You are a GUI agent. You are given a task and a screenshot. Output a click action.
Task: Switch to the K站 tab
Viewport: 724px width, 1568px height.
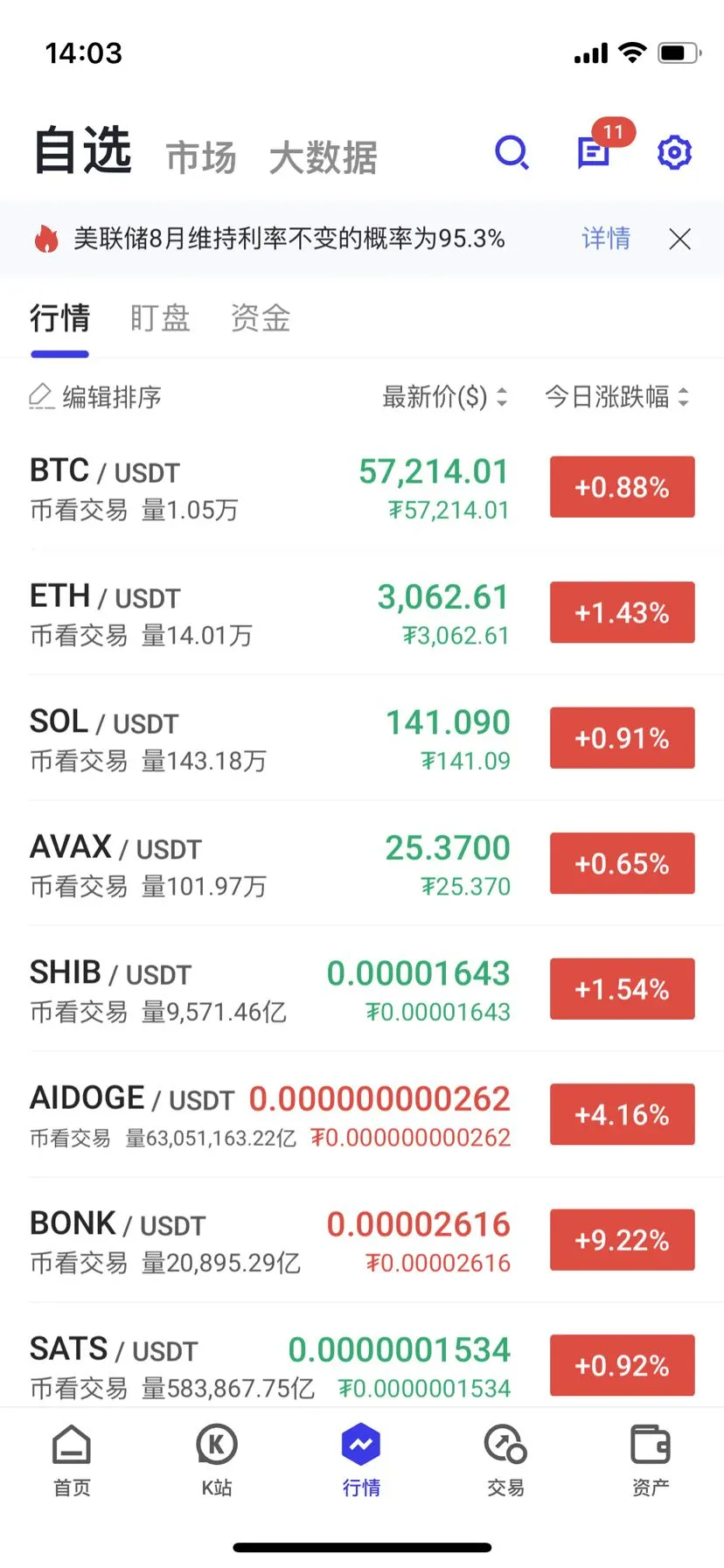click(217, 1457)
